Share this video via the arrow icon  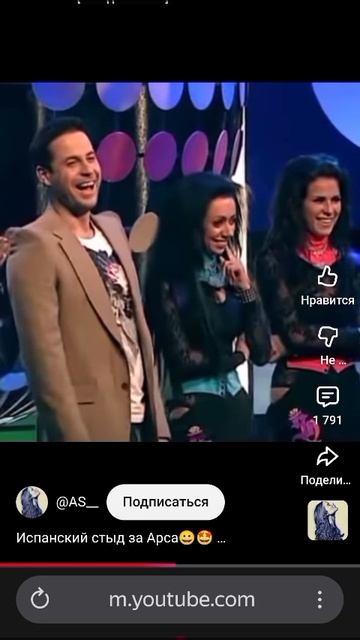click(327, 457)
